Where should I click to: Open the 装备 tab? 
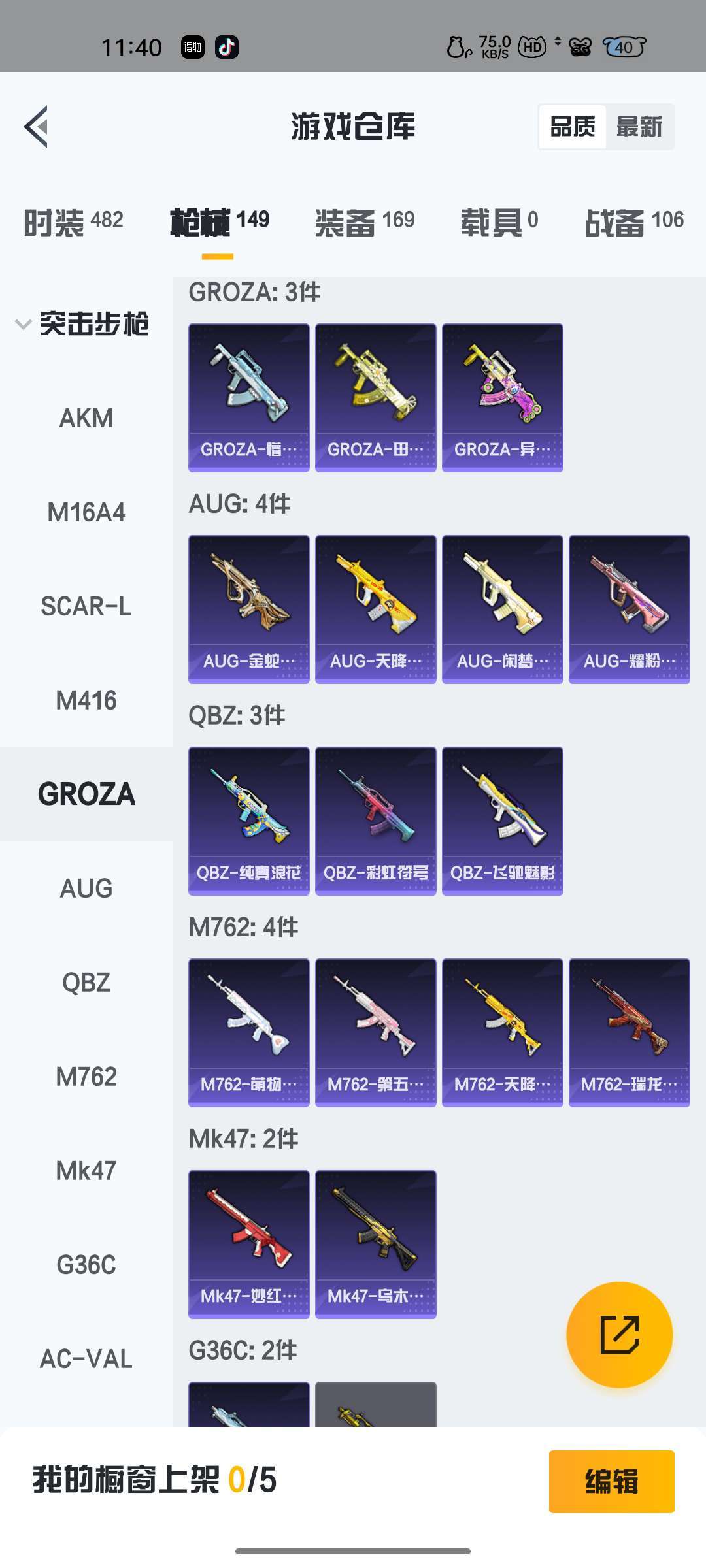[x=365, y=222]
